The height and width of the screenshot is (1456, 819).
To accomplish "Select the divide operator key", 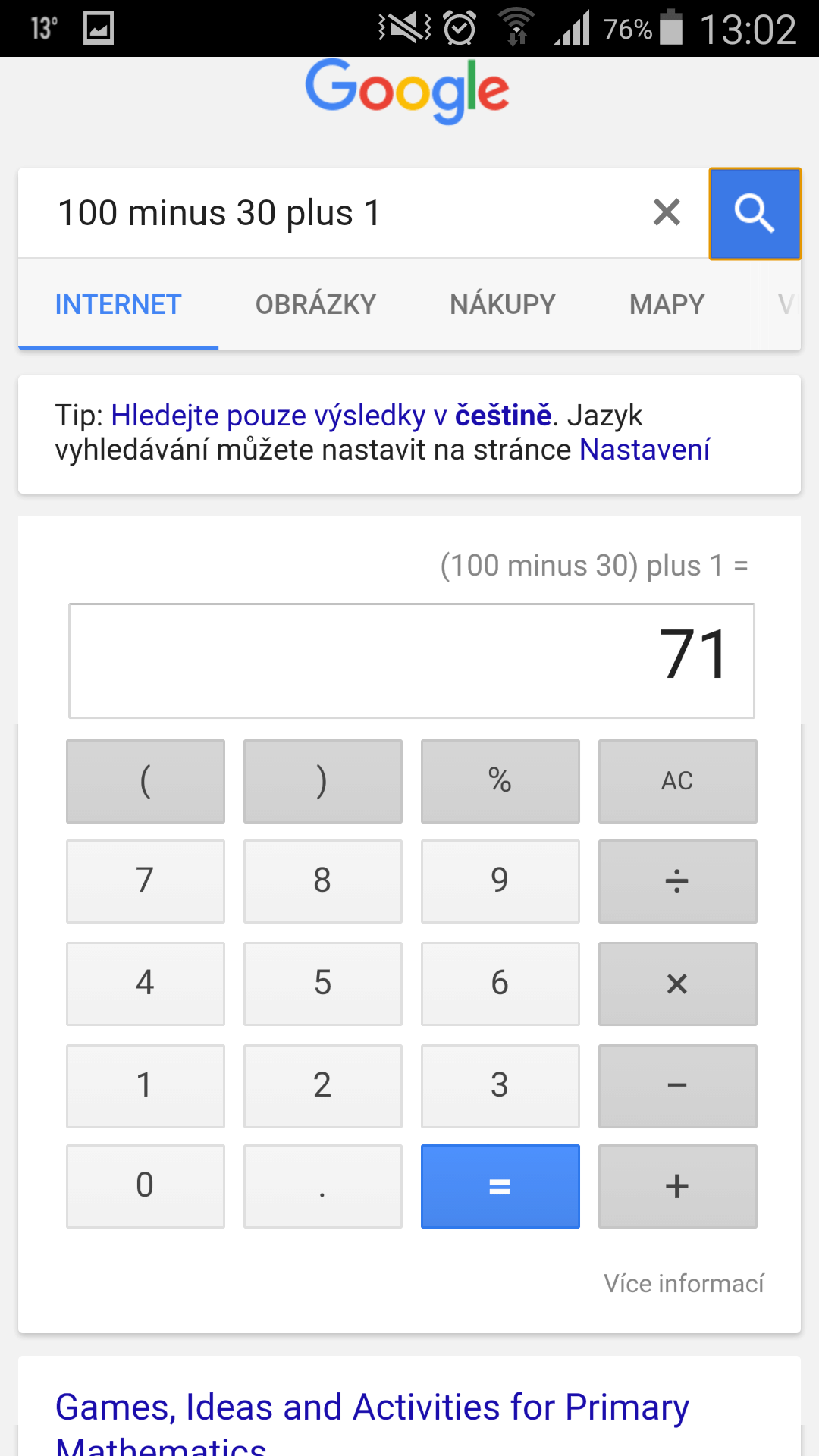I will pos(677,881).
